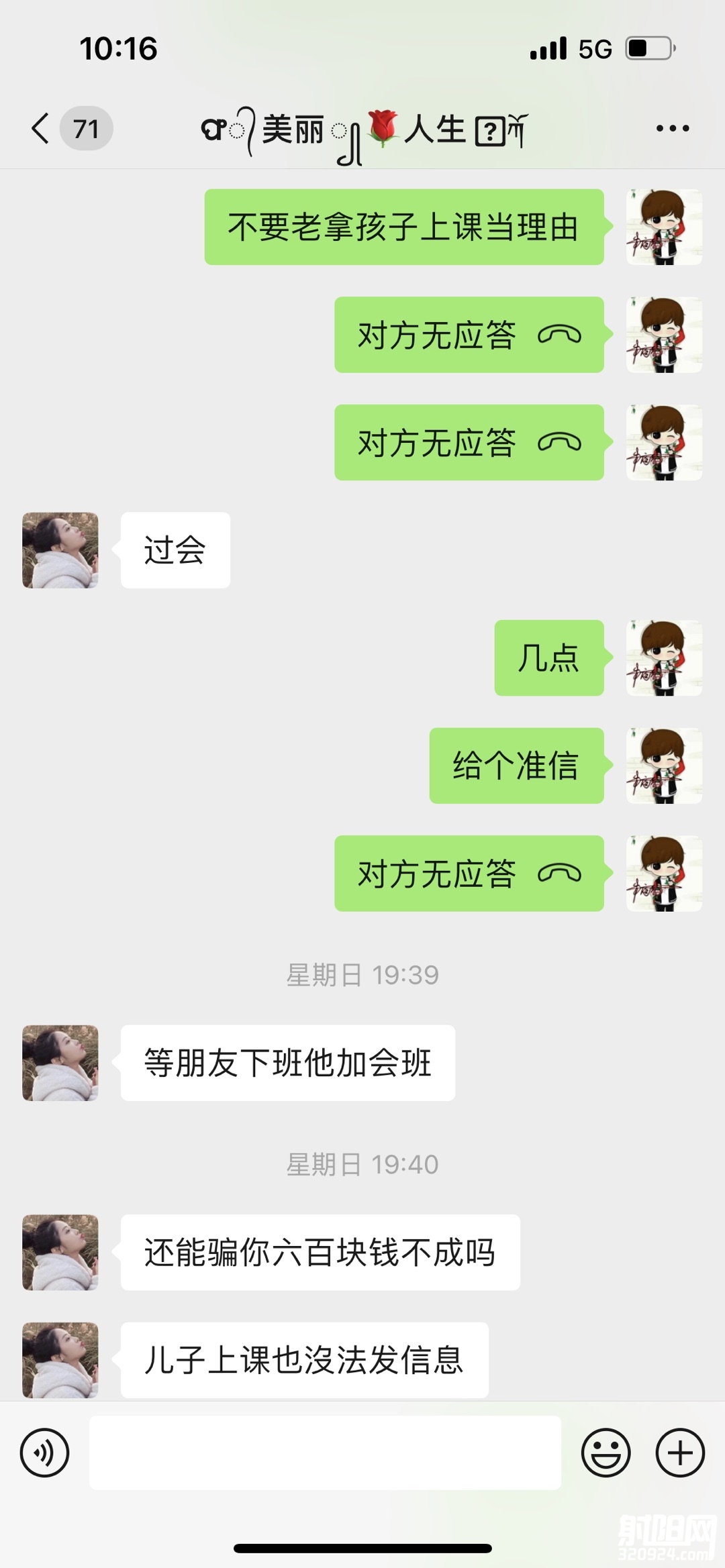This screenshot has height=1568, width=725.
Task: Open the emoji sticker panel
Action: 606,1453
